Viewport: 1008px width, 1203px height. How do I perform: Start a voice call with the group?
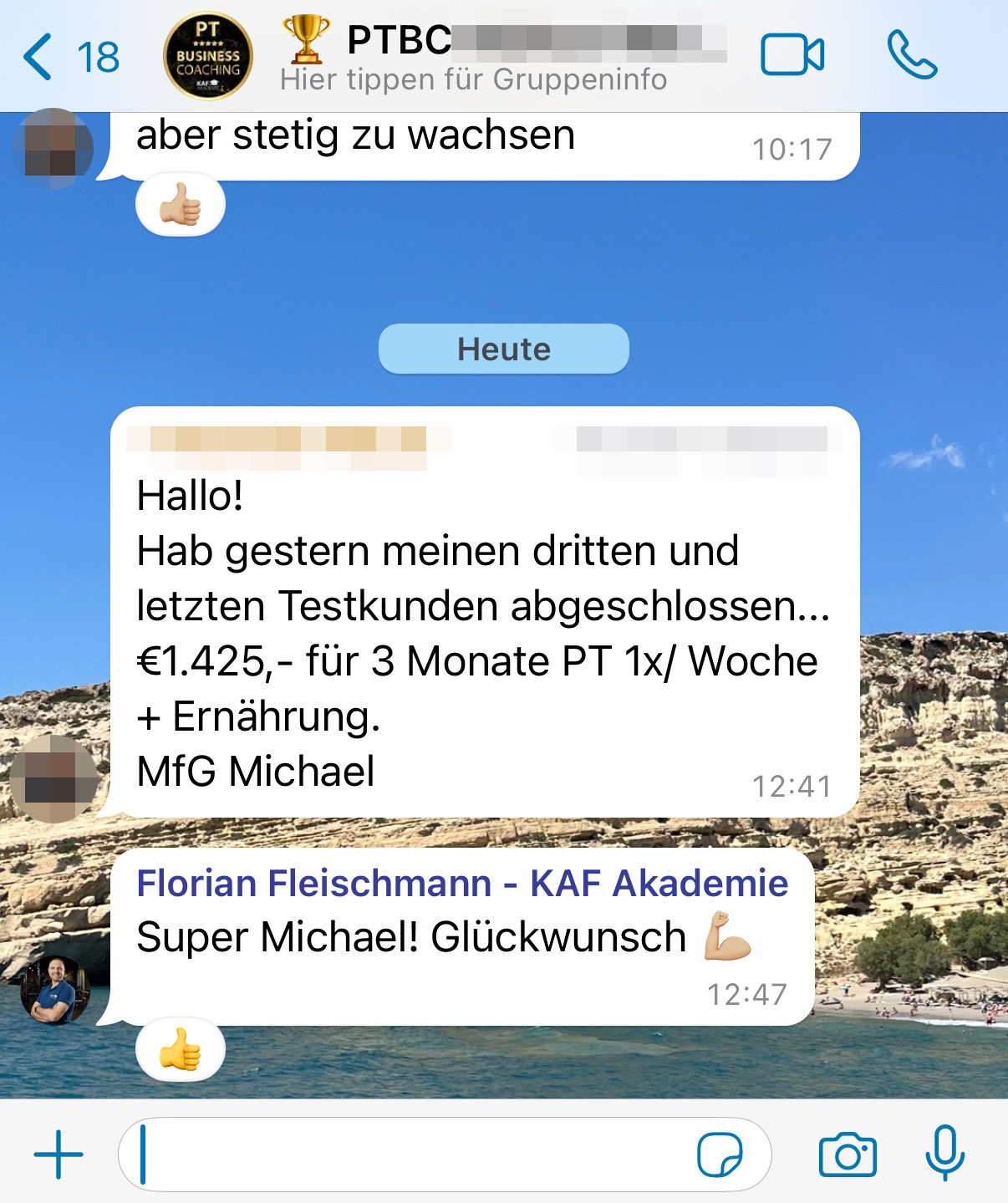912,56
